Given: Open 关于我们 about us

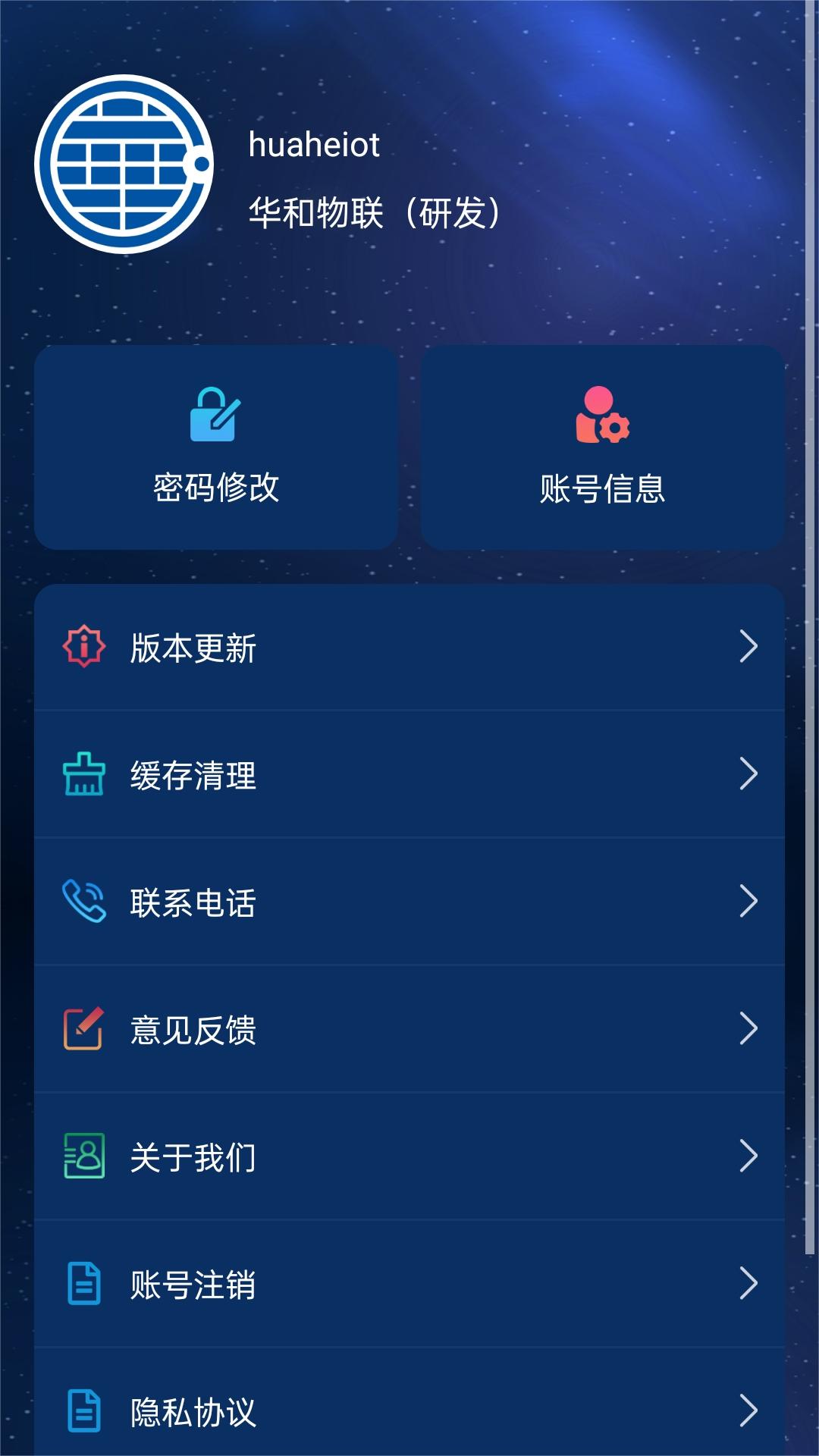Looking at the screenshot, I should [x=409, y=1156].
